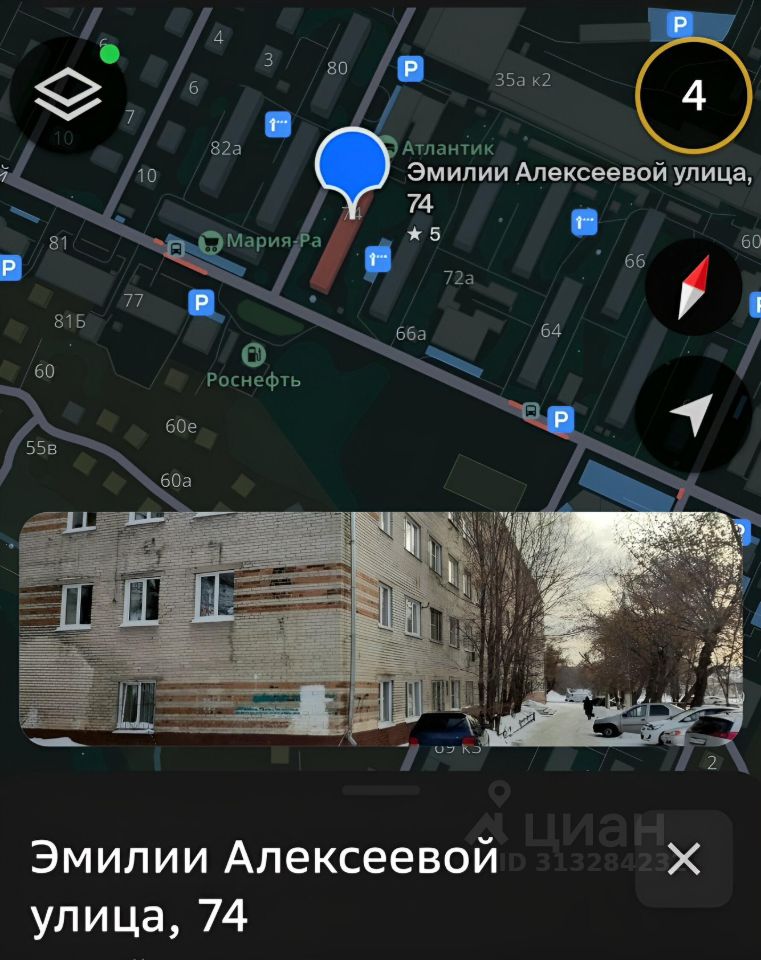Viewport: 761px width, 960px height.
Task: Reset map orientation with the compass
Action: [693, 287]
